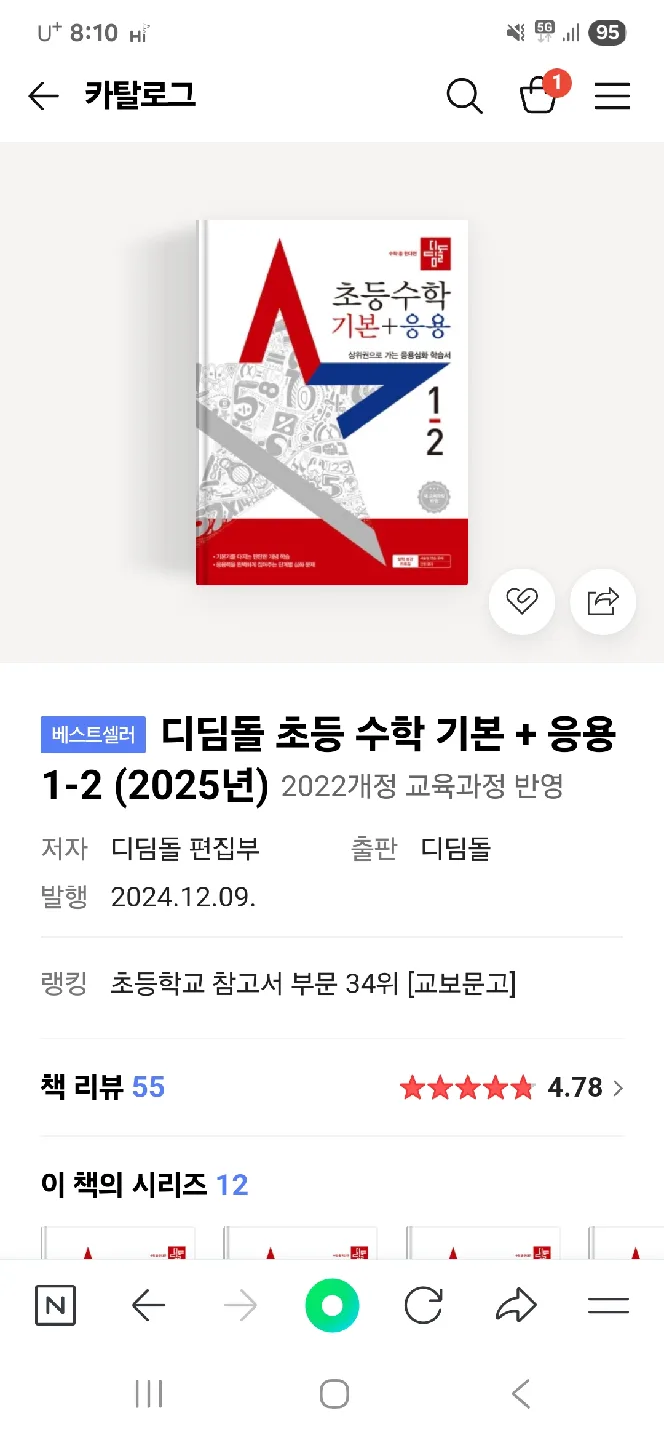This screenshot has width=664, height=1440.
Task: Share page from browser toolbar arrow
Action: coord(515,1306)
